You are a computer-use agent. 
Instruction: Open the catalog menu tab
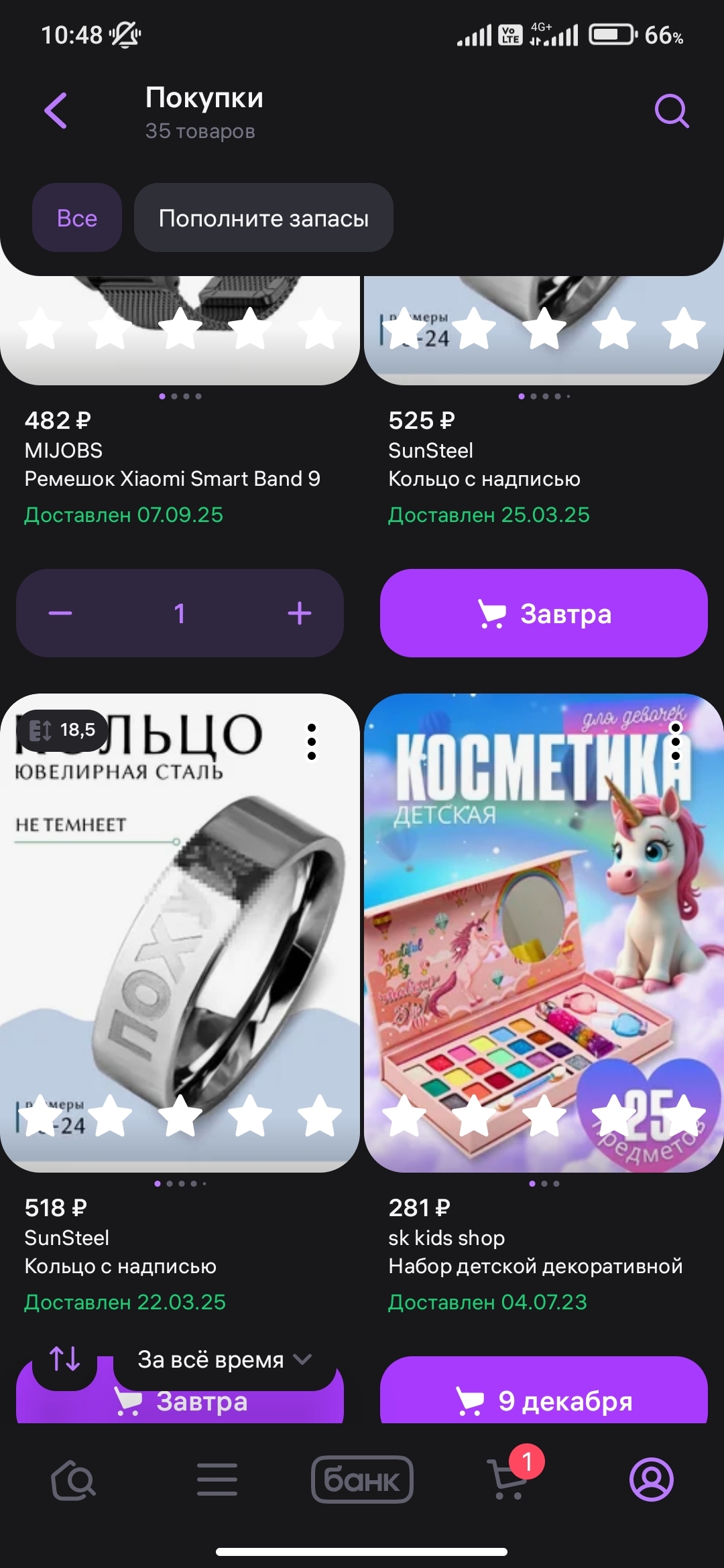point(217,1480)
